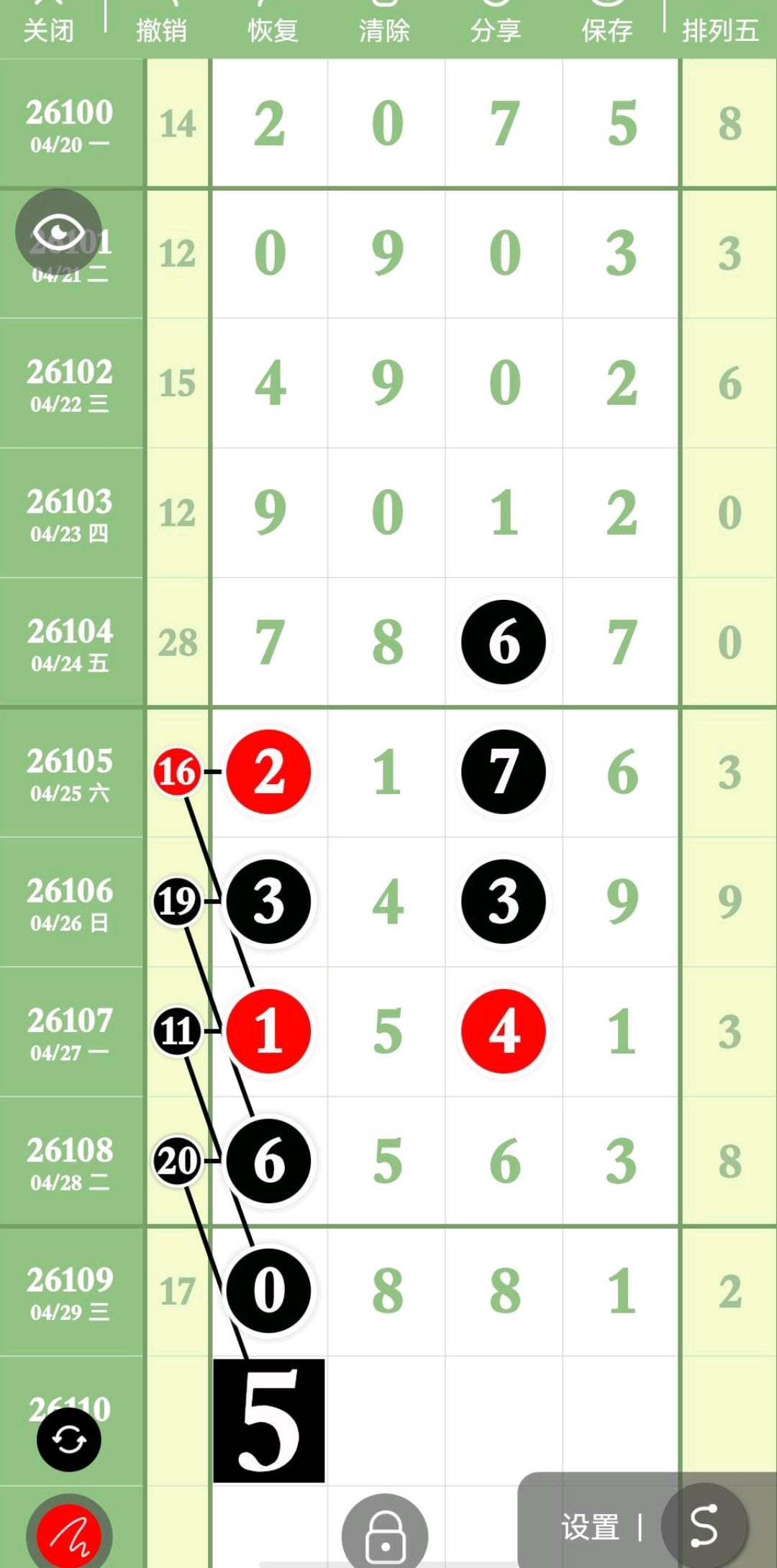
Task: Open the 排列五 lottery selector
Action: [720, 29]
